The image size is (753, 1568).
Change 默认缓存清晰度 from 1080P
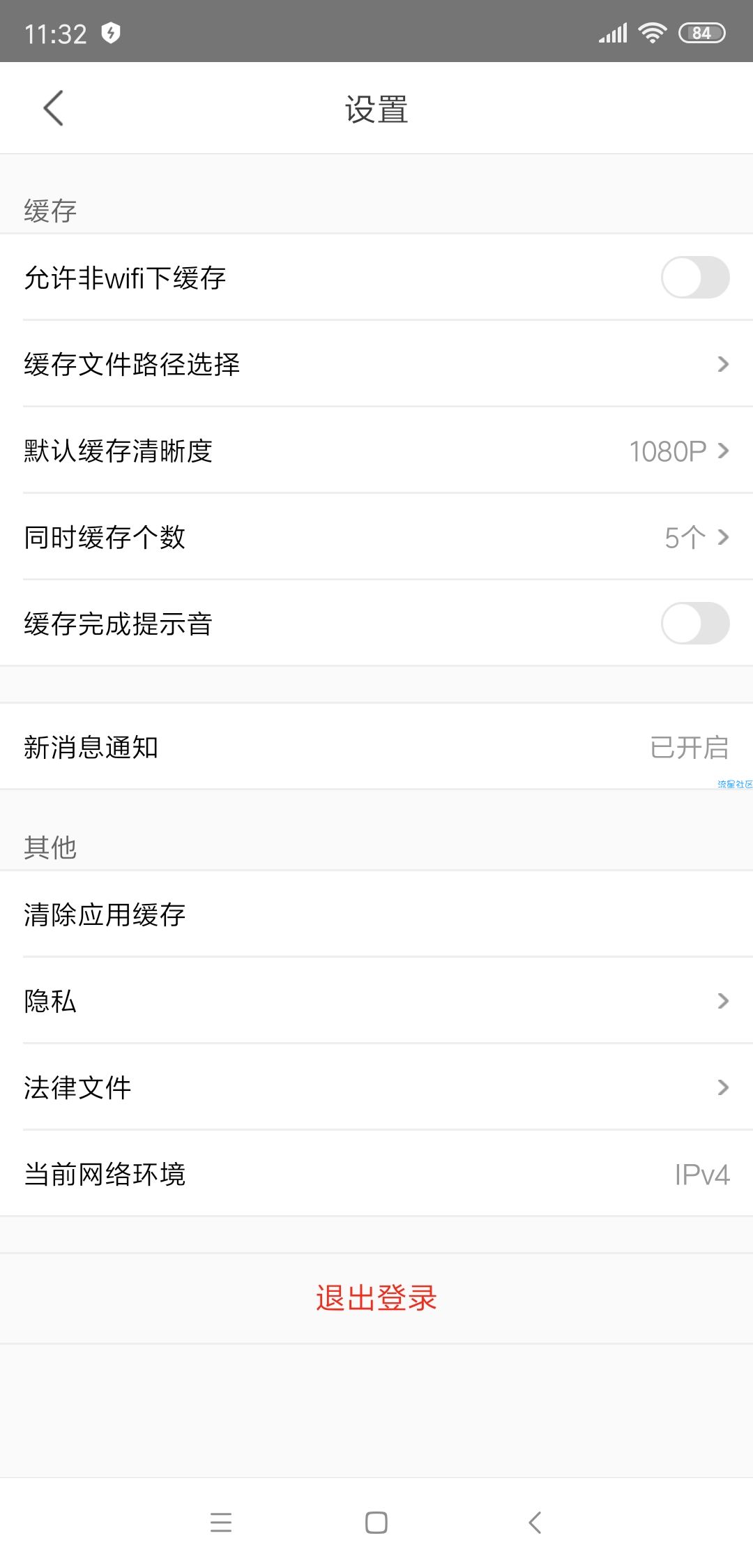pyautogui.click(x=376, y=451)
